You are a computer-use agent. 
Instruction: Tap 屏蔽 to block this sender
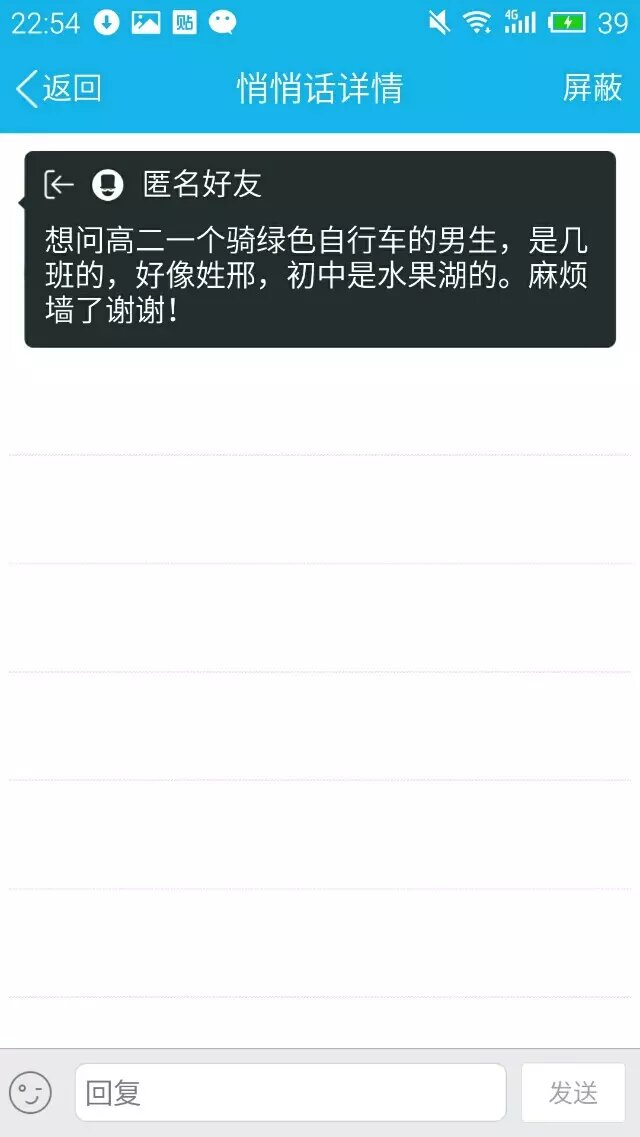click(592, 88)
